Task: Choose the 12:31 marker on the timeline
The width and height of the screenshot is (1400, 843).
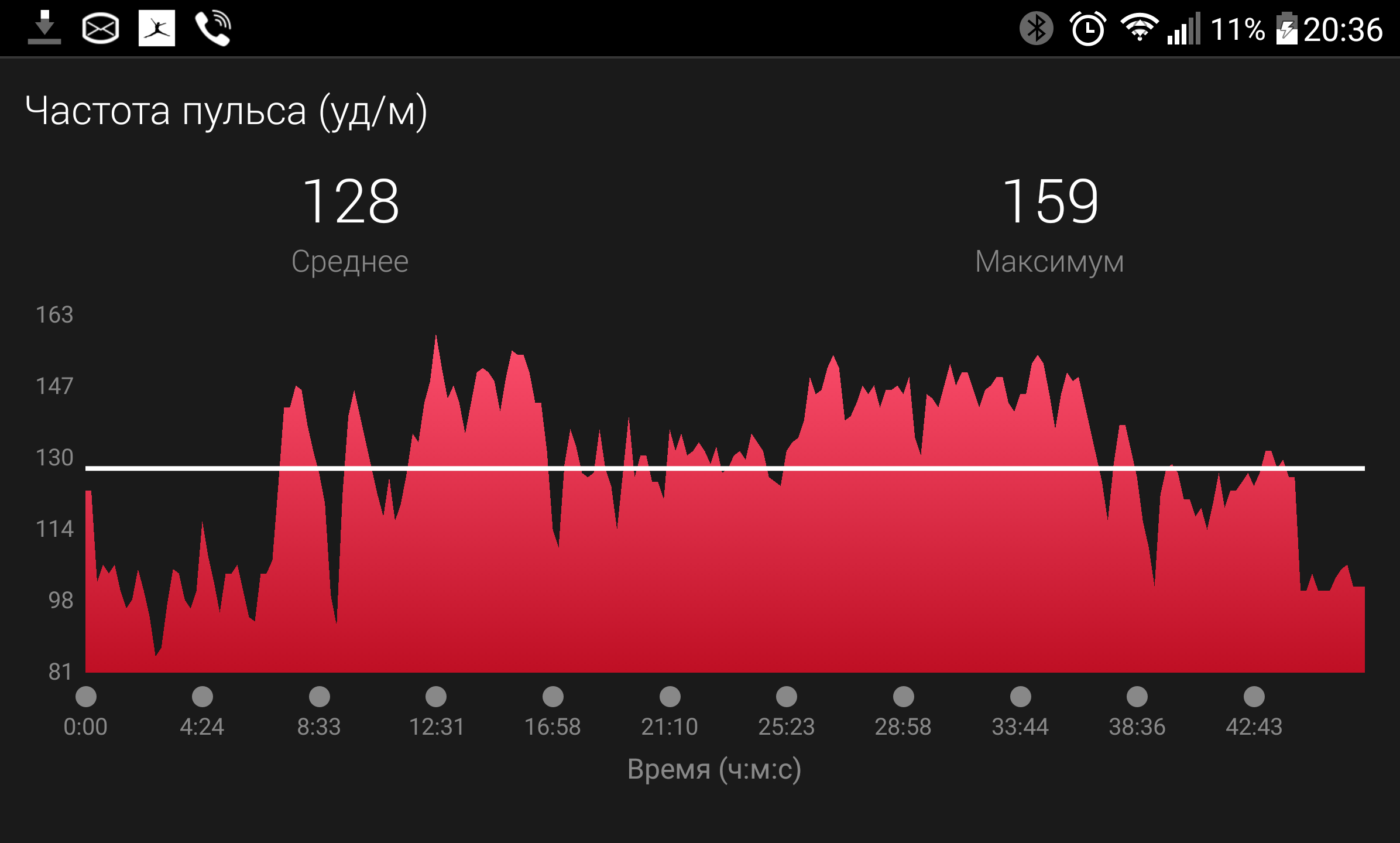Action: 436,697
